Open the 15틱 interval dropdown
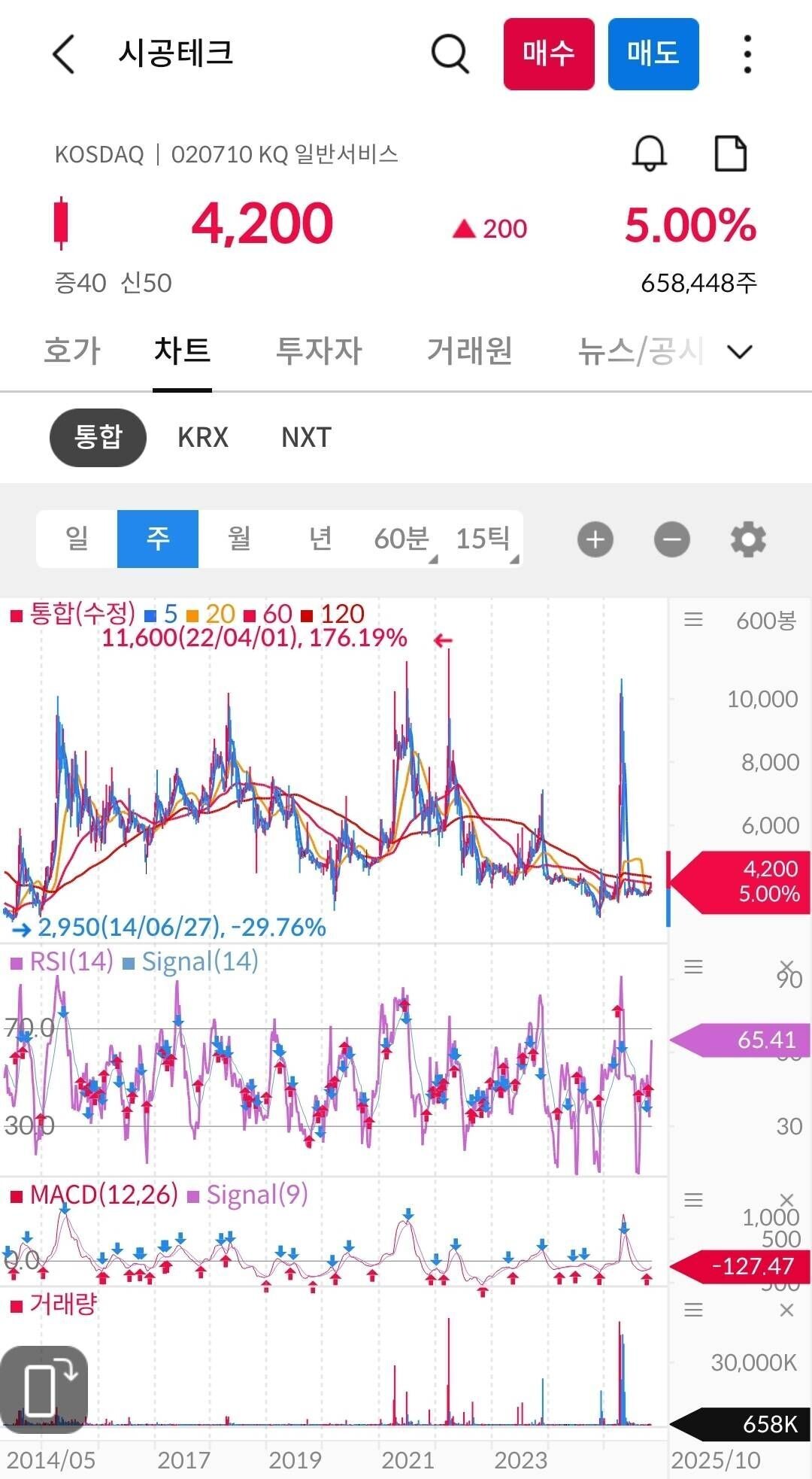 point(483,539)
